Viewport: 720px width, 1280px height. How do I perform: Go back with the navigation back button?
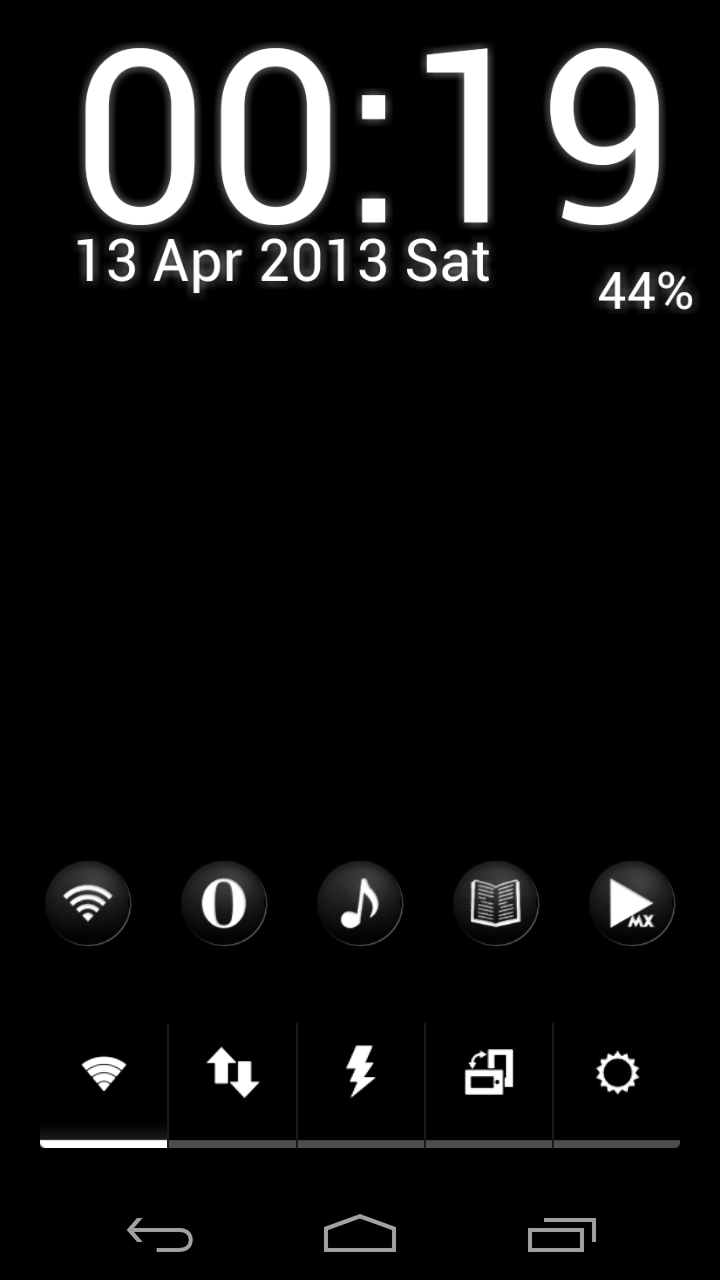(160, 1235)
